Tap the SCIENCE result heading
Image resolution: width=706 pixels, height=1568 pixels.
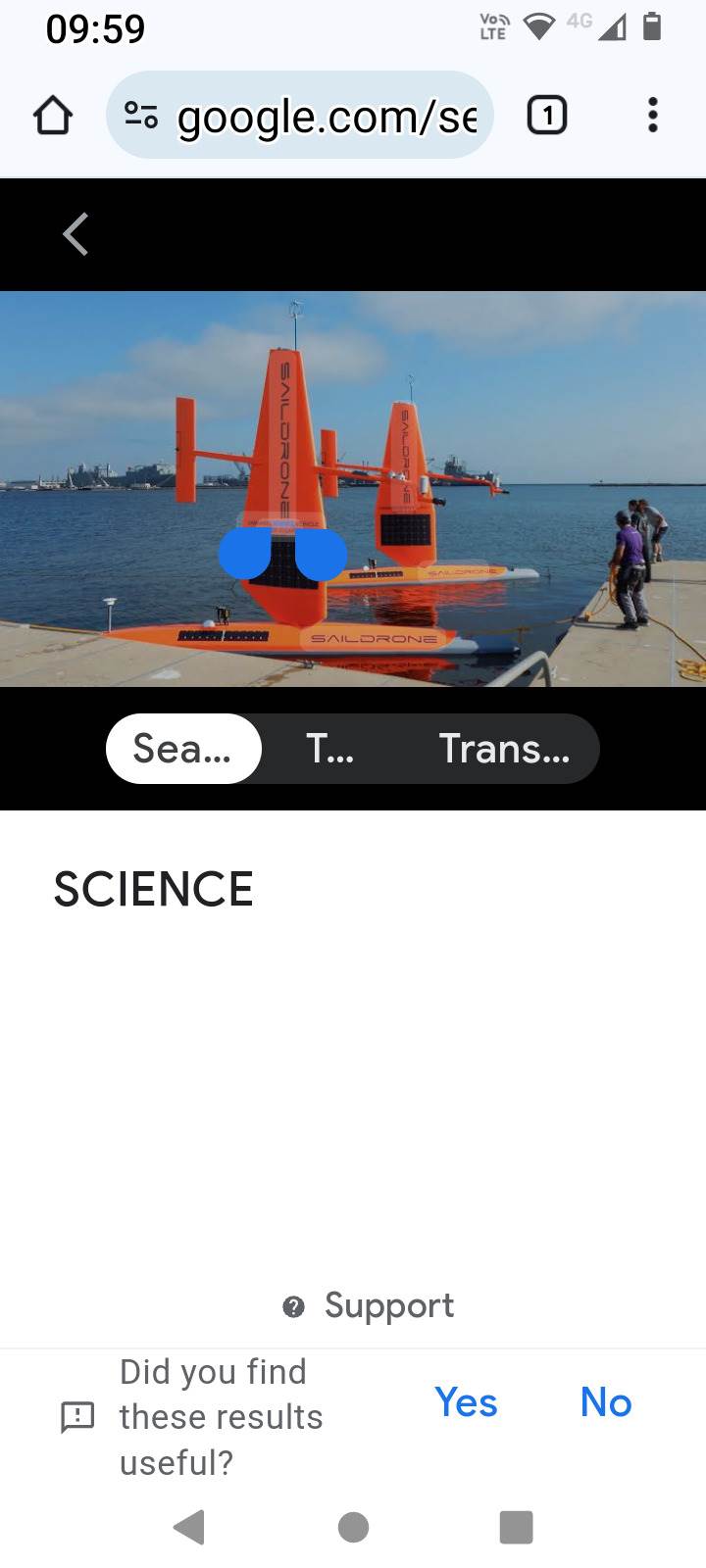[x=153, y=890]
